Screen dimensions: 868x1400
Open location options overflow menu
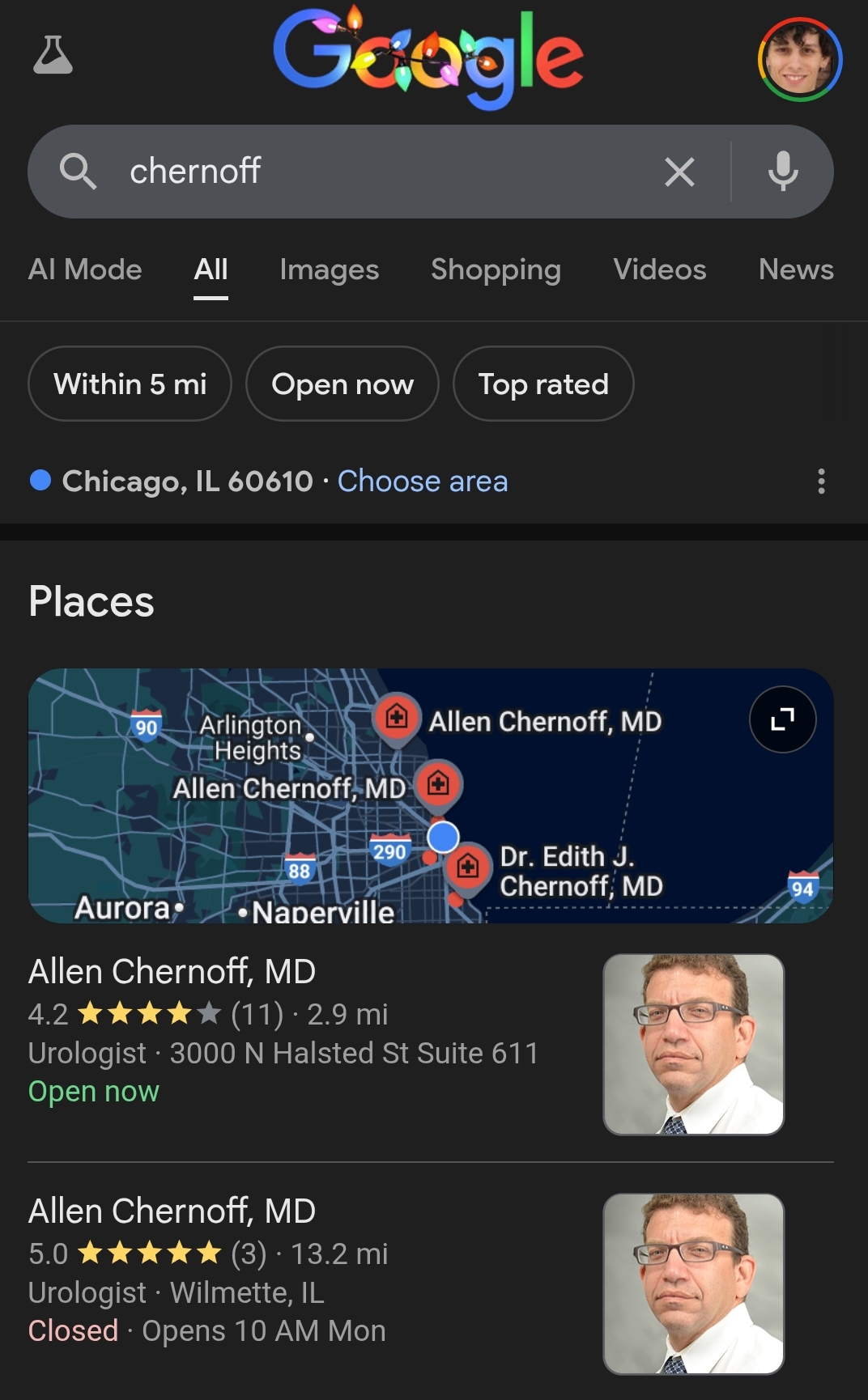(x=821, y=482)
